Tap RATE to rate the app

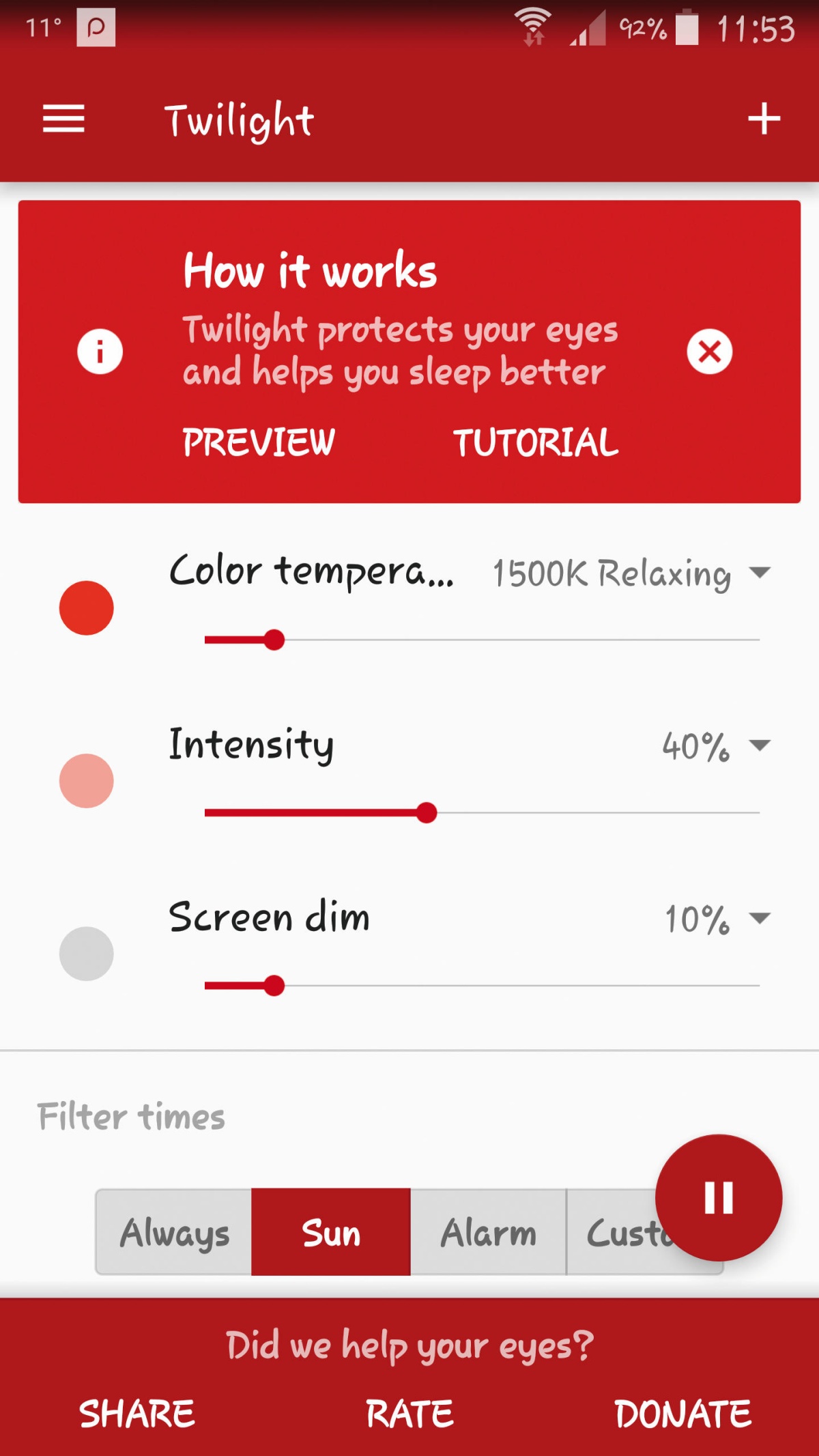409,1413
